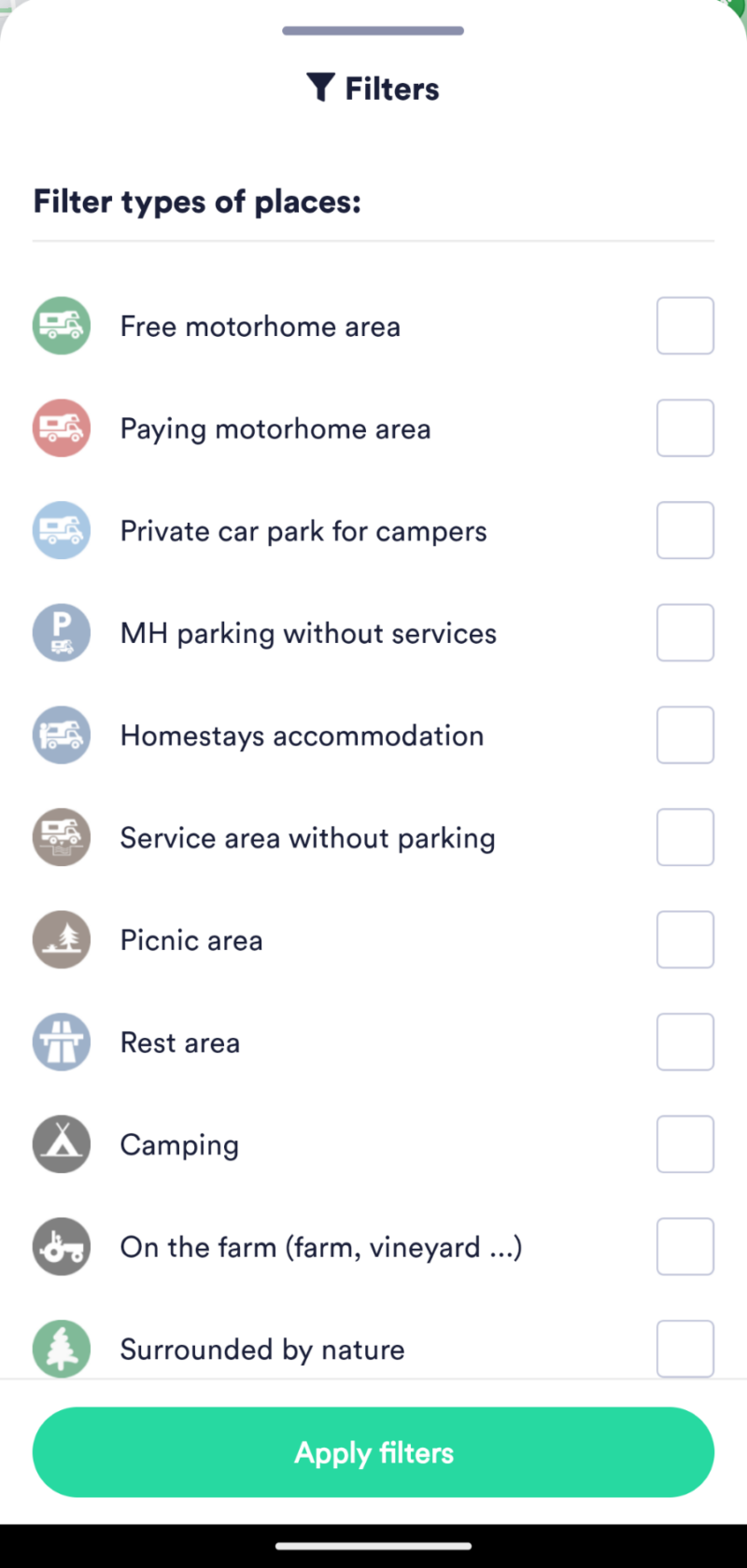The height and width of the screenshot is (1568, 747).
Task: Select the Free motorhome area icon
Action: (x=61, y=325)
